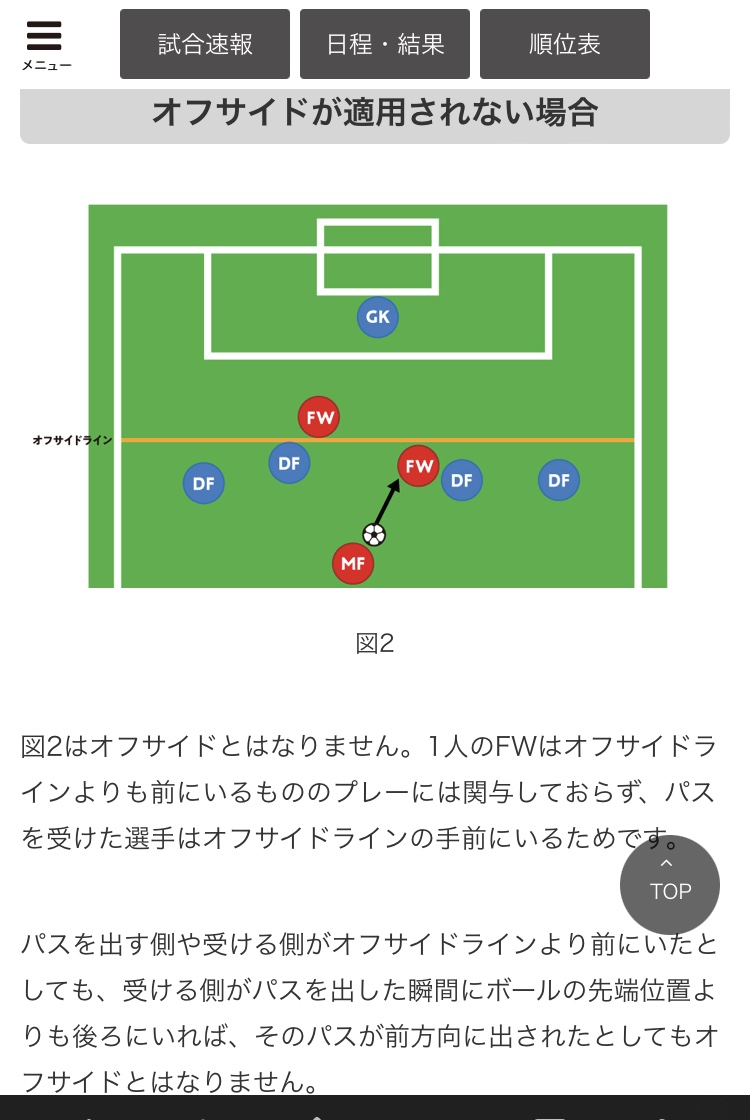Open the メニュー hamburger menu
The height and width of the screenshot is (1120, 750).
[45, 44]
